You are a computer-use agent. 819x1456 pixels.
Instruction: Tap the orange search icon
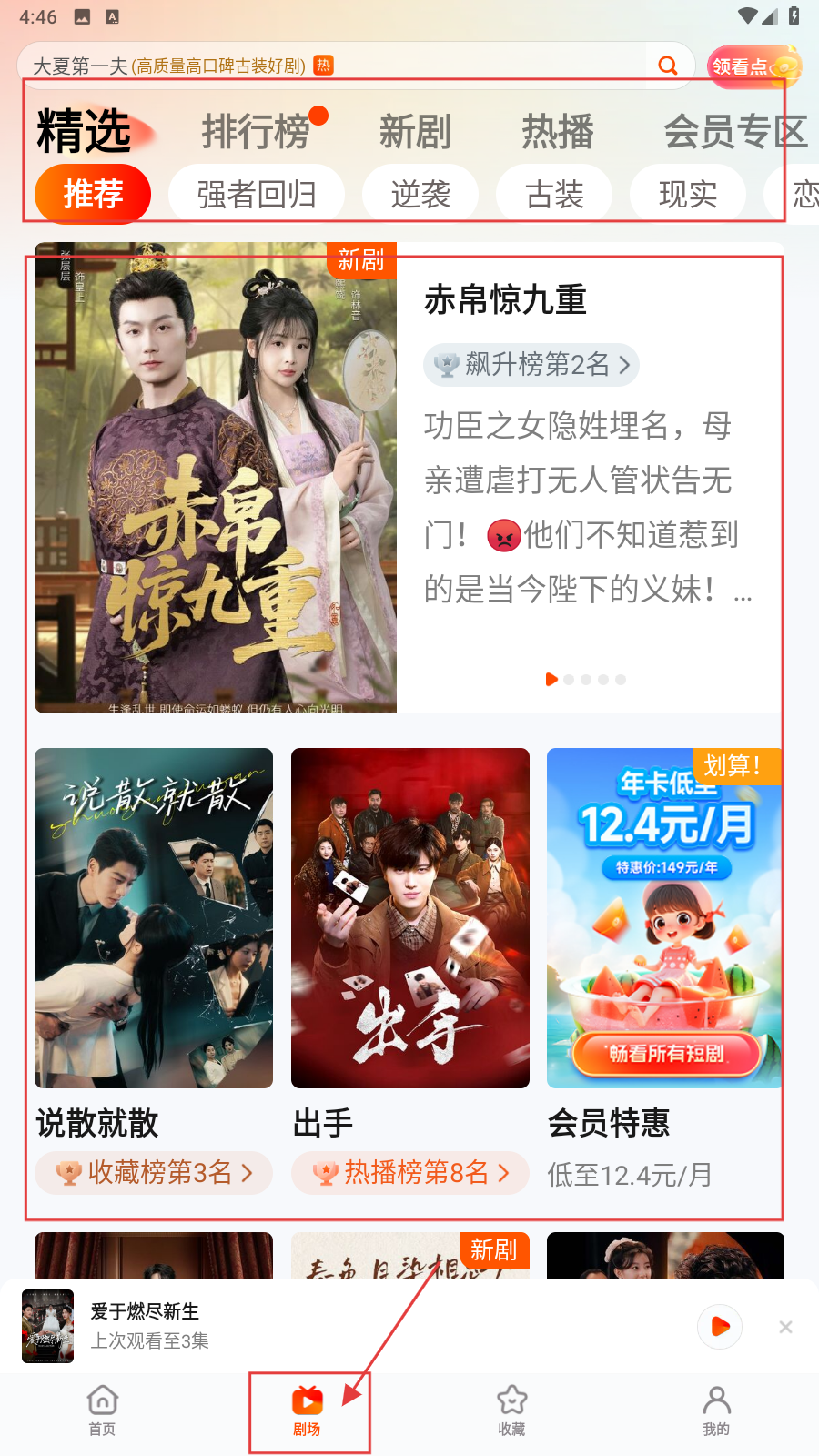pyautogui.click(x=668, y=66)
